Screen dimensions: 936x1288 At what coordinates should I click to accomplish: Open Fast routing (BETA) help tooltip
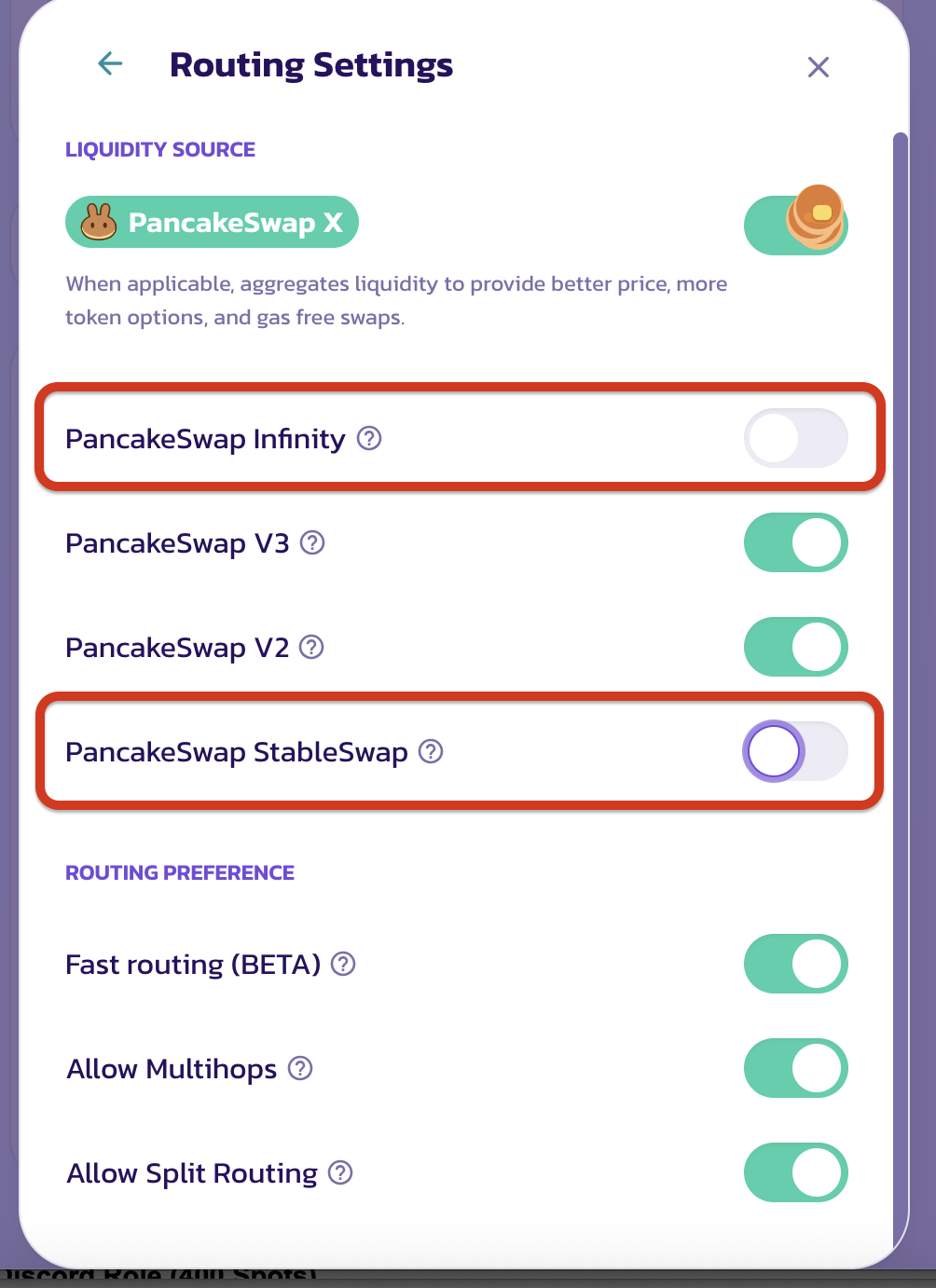pyautogui.click(x=343, y=964)
